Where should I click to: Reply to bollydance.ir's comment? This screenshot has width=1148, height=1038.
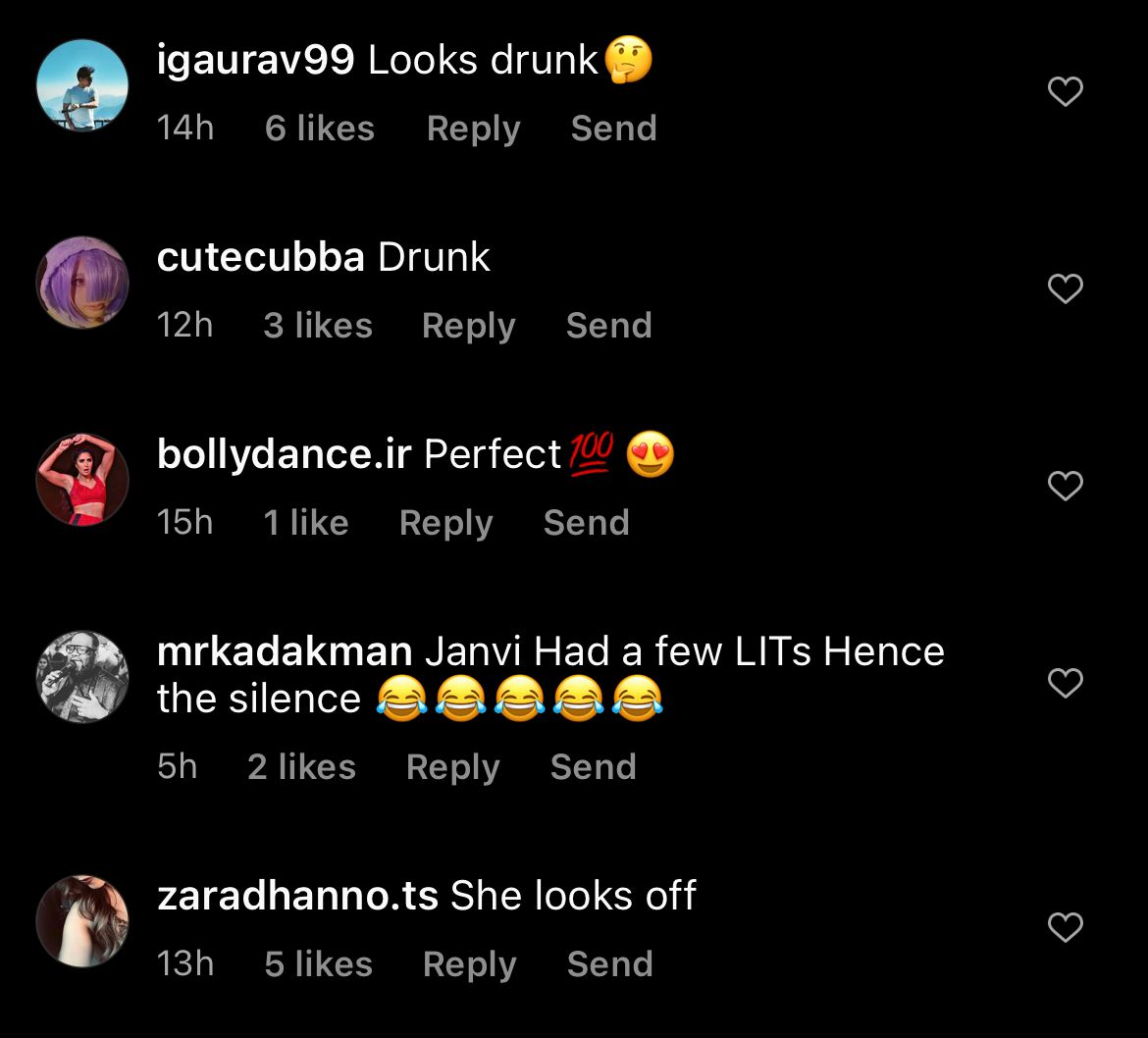coord(445,523)
